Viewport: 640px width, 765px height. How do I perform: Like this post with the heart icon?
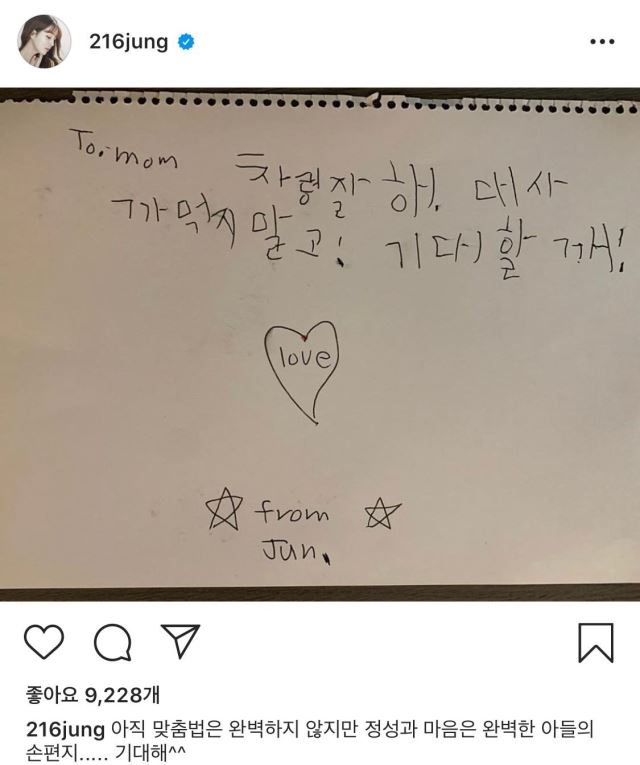click(x=43, y=642)
